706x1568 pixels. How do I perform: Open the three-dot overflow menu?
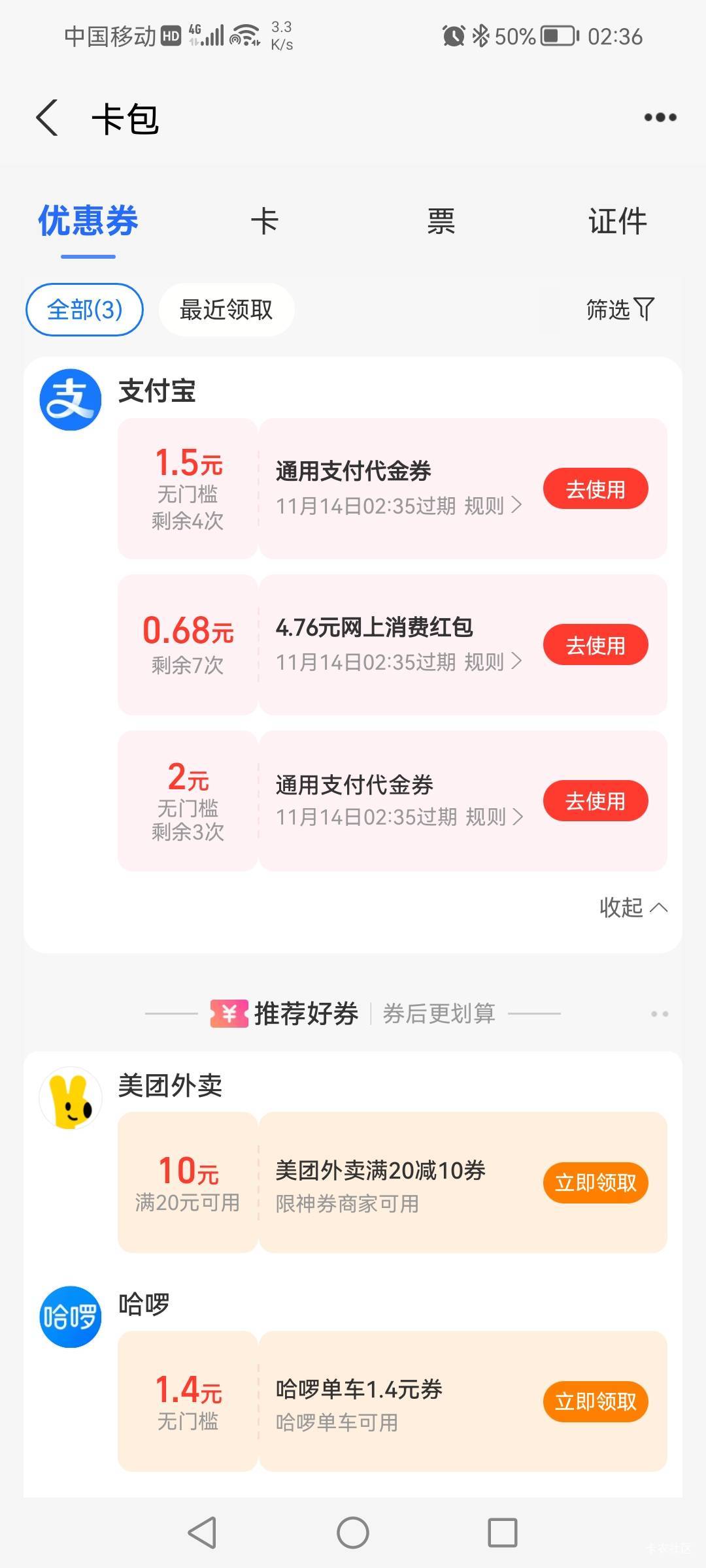660,118
